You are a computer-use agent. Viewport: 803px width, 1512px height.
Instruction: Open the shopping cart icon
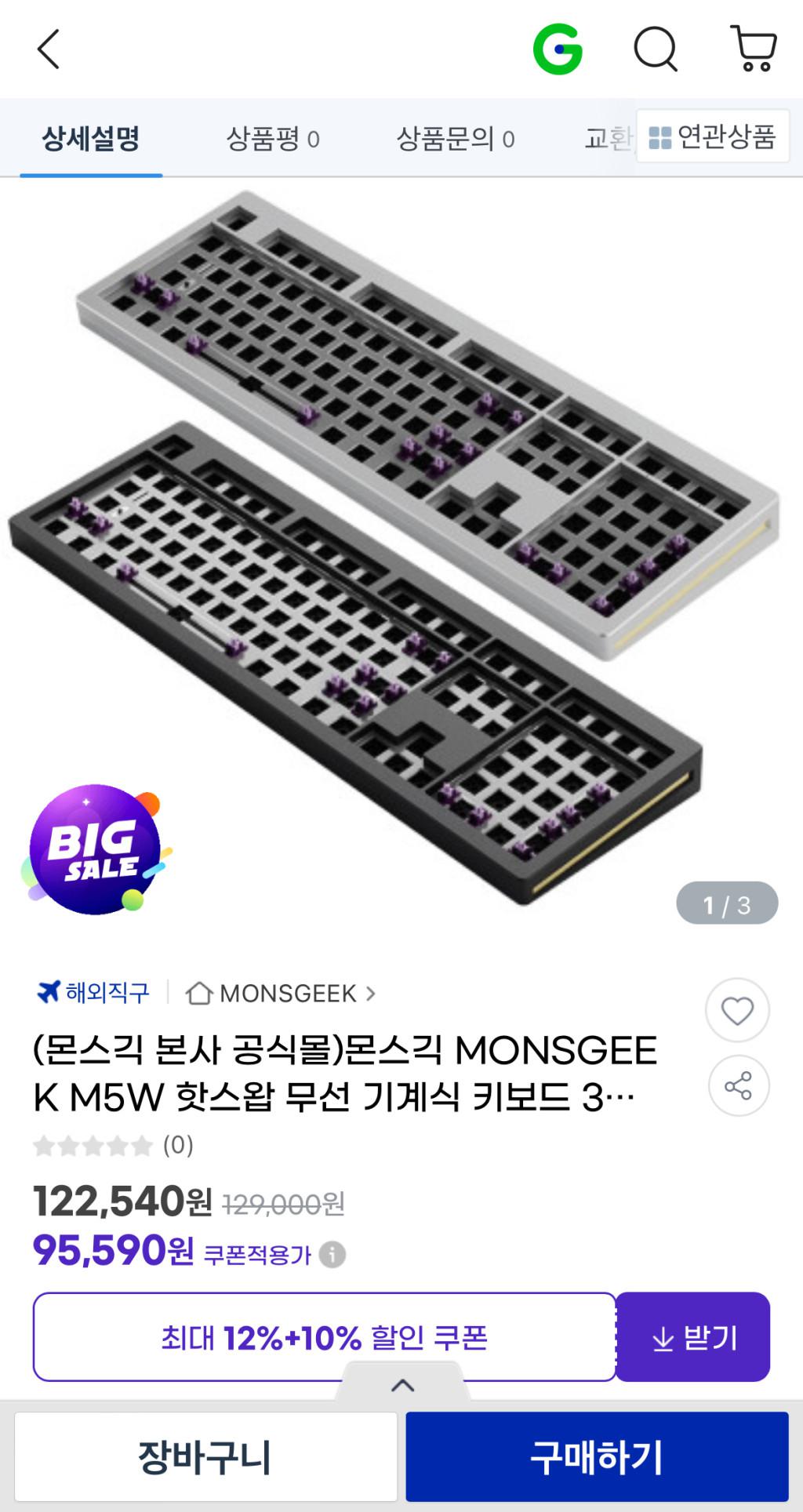pos(754,49)
